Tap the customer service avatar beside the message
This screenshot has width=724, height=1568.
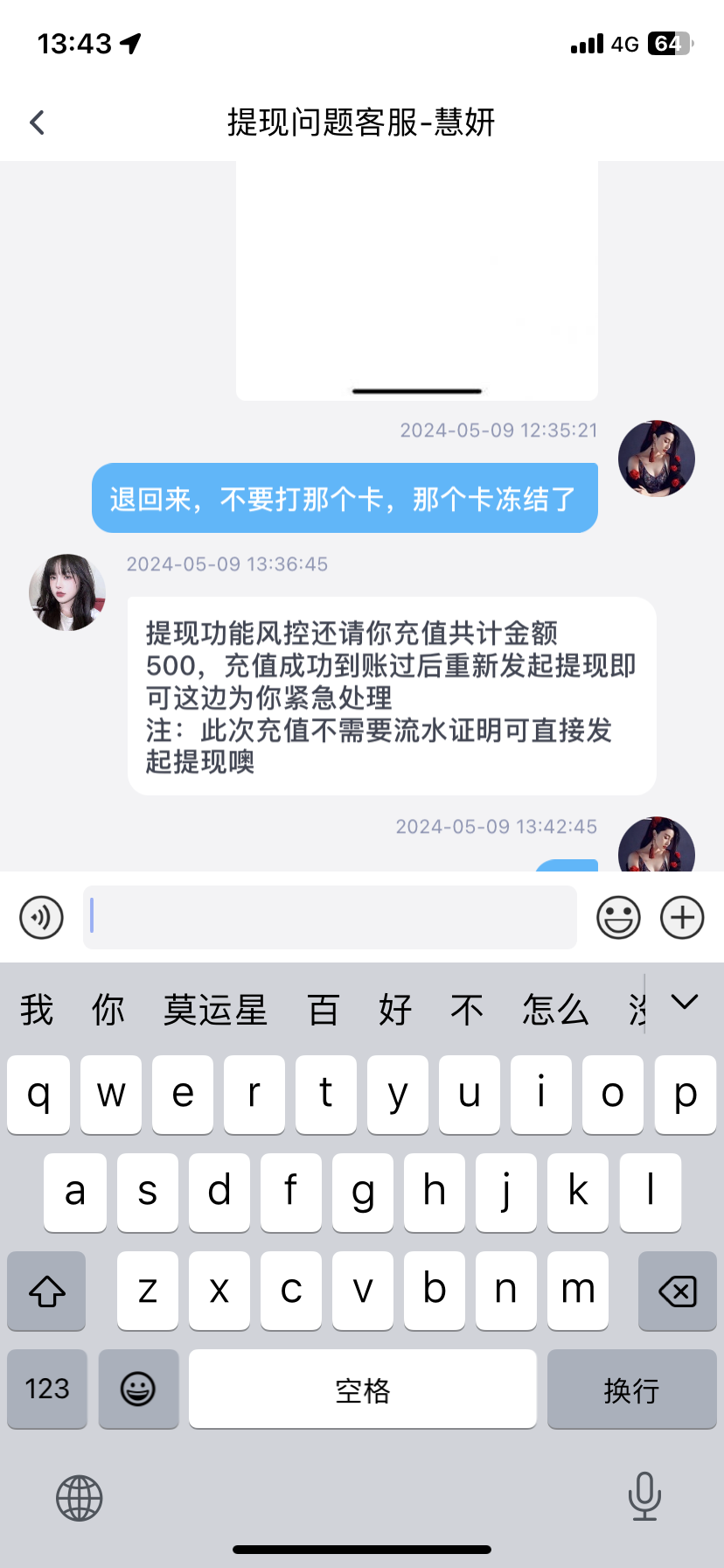66,592
